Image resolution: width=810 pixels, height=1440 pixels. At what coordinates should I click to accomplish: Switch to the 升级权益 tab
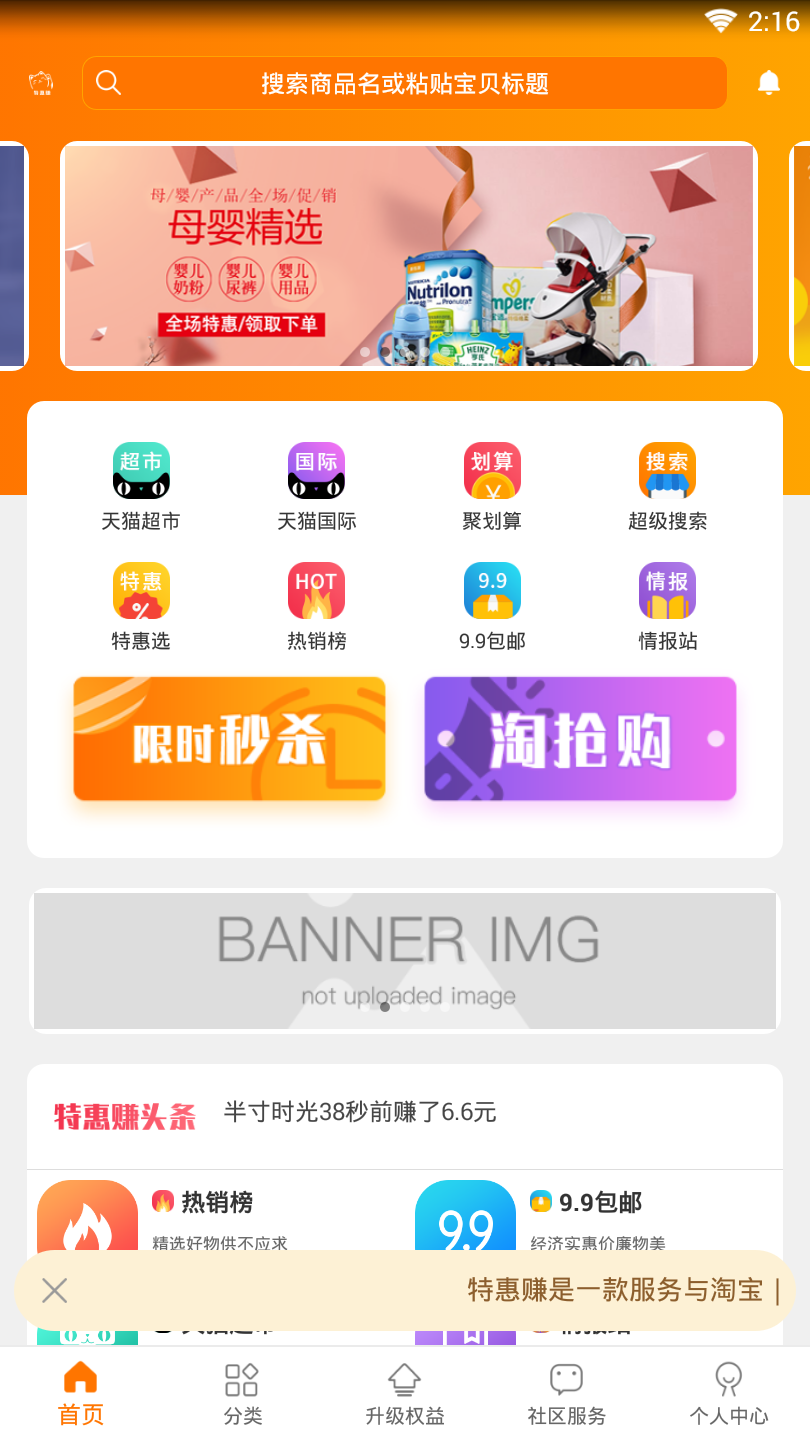[404, 1393]
